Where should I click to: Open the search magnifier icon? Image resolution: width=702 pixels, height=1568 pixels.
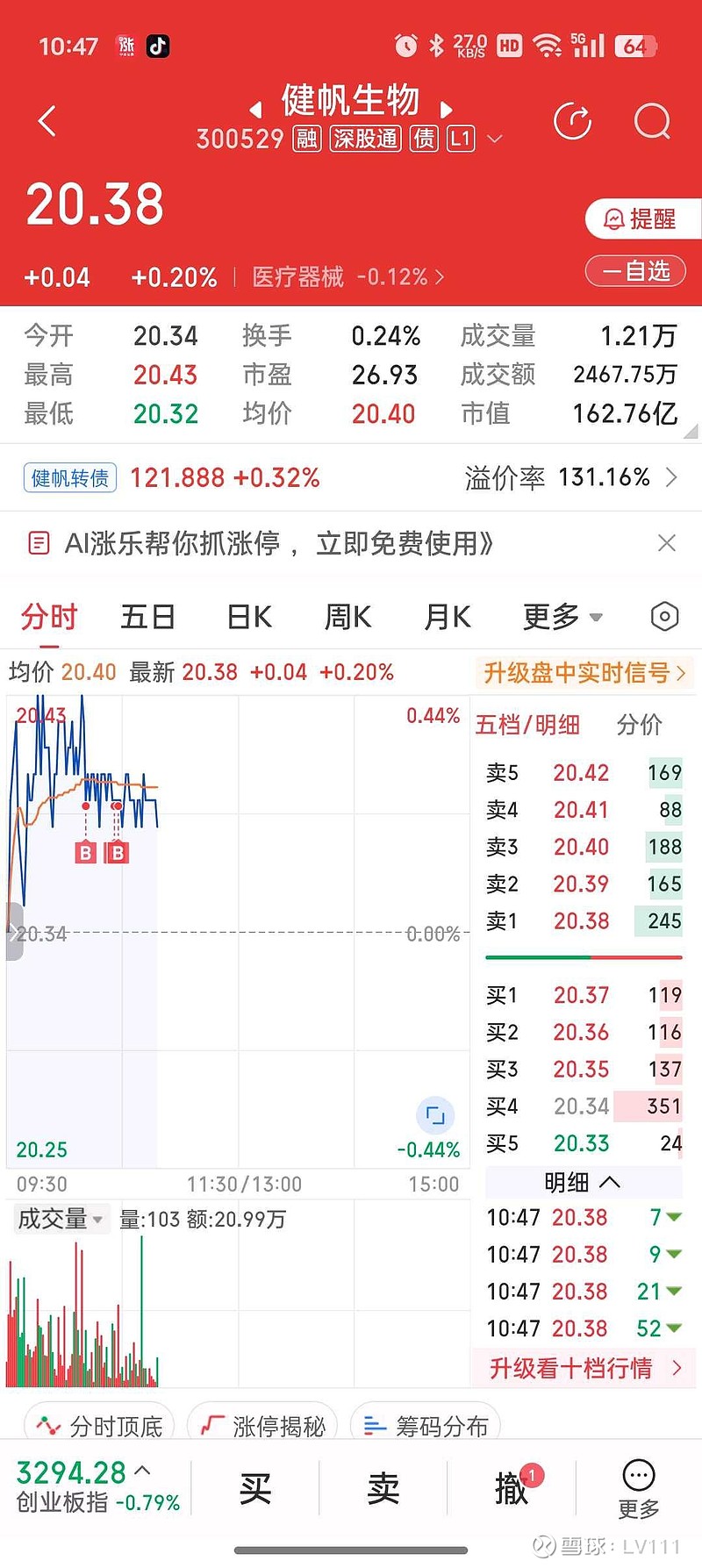pyautogui.click(x=652, y=121)
